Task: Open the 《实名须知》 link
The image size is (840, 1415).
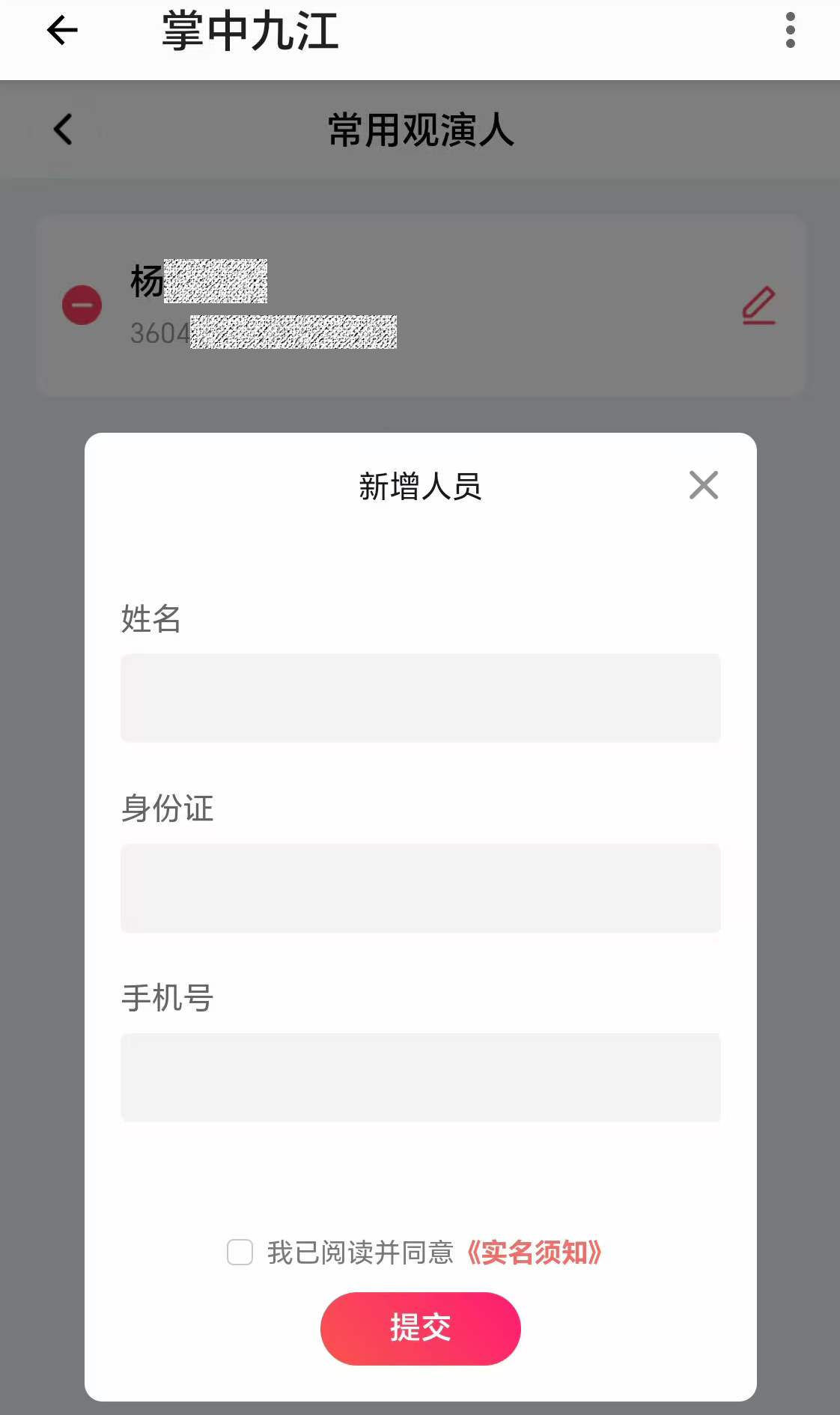Action: pos(534,1252)
